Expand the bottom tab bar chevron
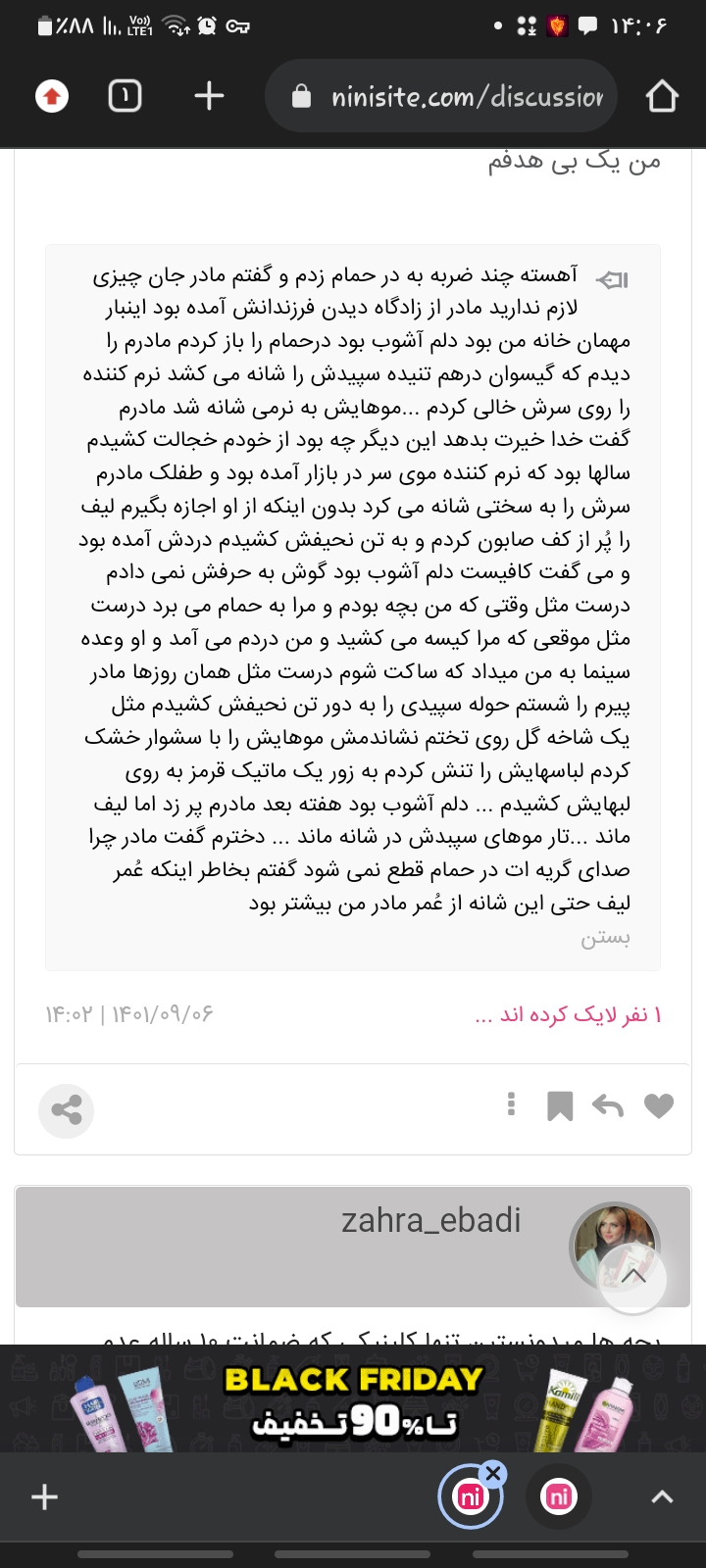Image resolution: width=706 pixels, height=1568 pixels. point(663,1496)
